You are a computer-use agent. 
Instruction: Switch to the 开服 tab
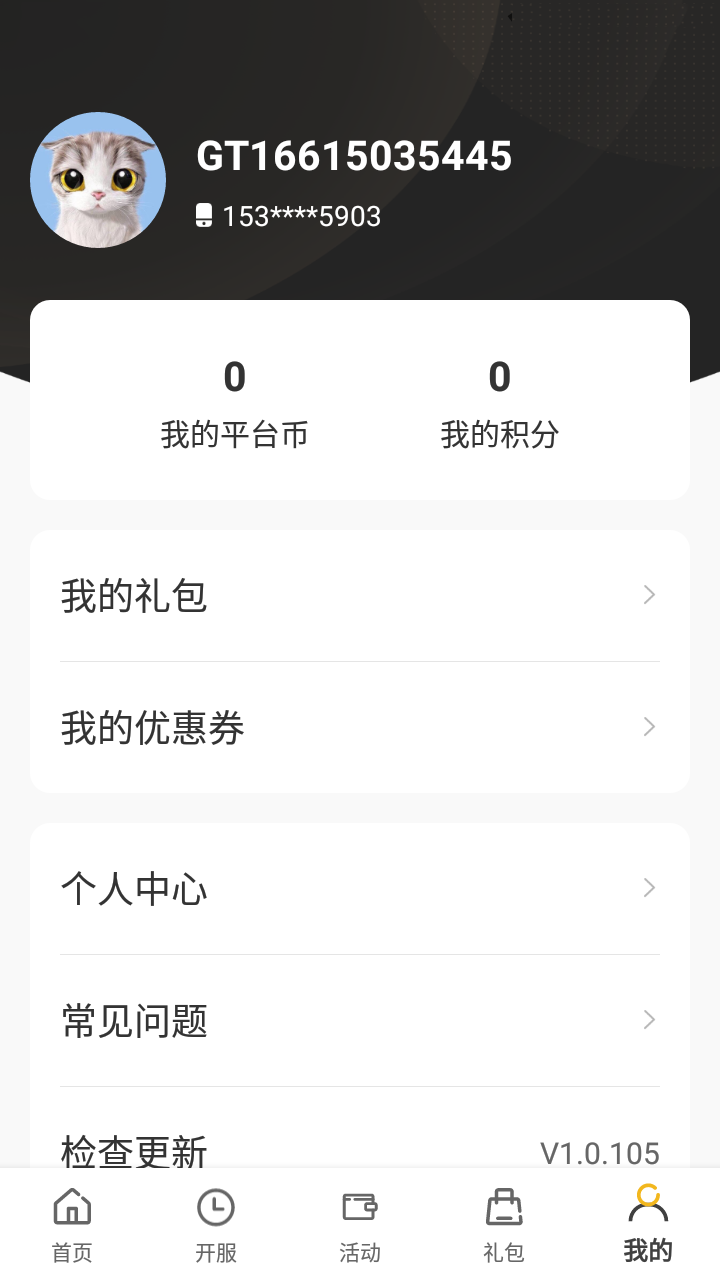point(217,1222)
